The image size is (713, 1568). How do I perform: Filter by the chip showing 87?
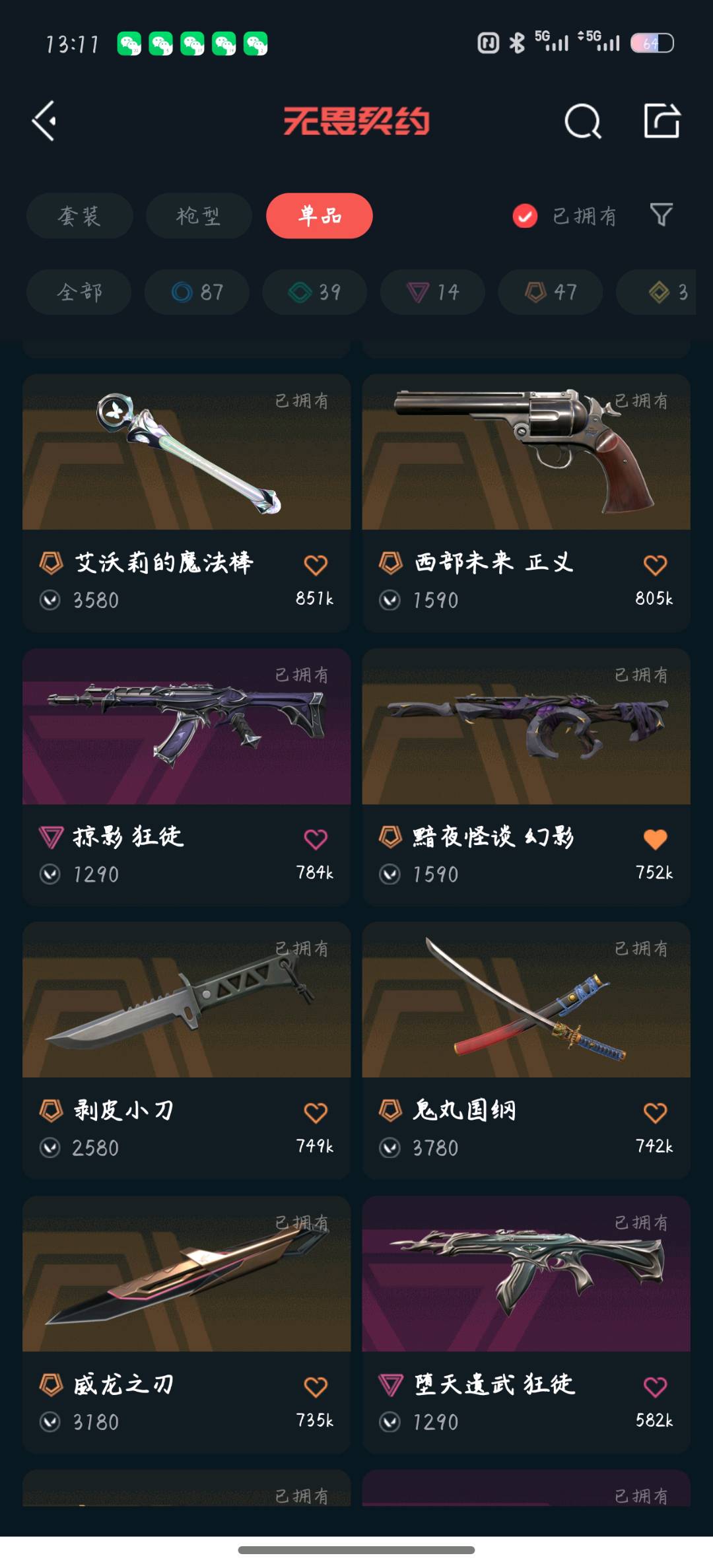(x=197, y=292)
